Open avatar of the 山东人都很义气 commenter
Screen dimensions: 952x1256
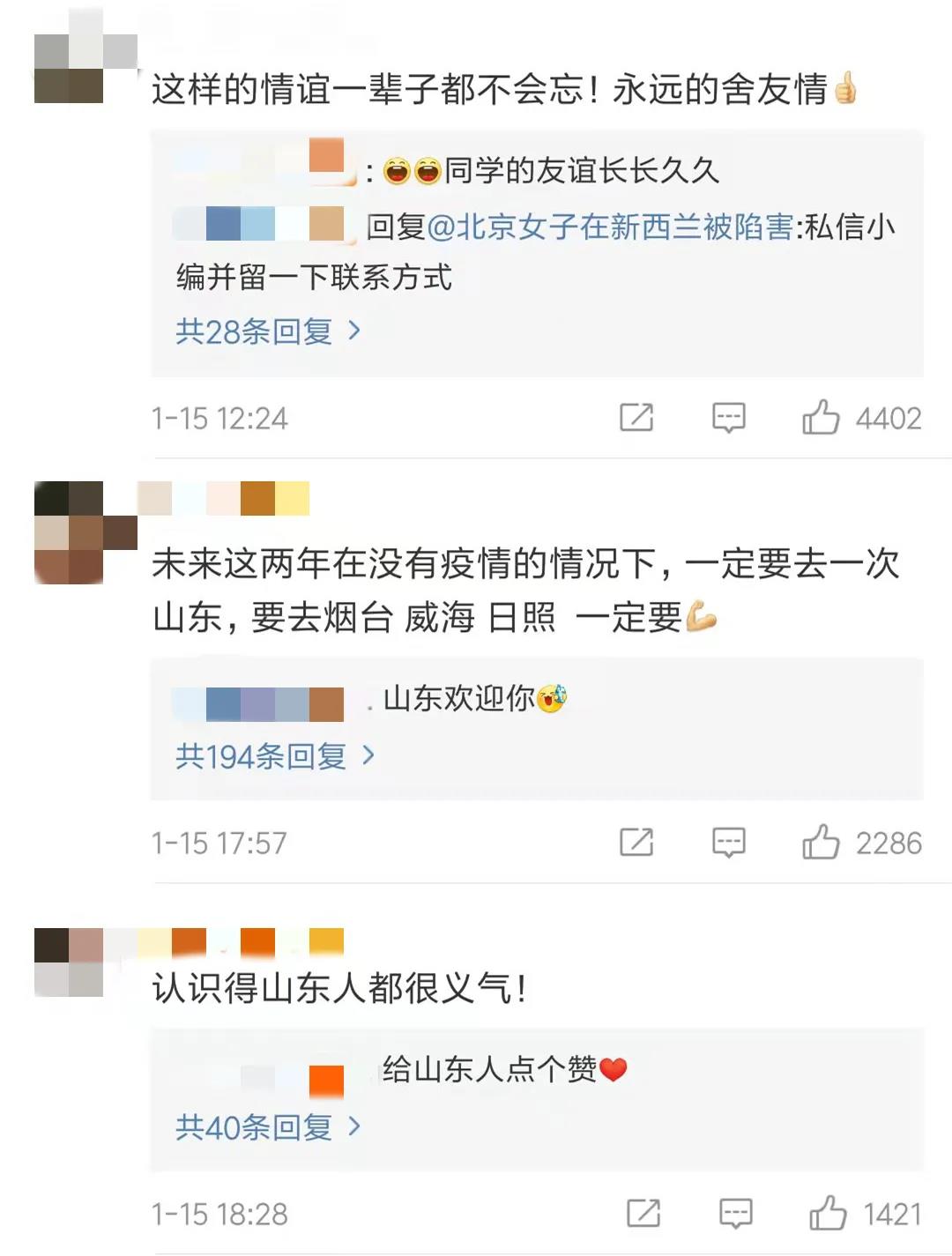pos(69,962)
